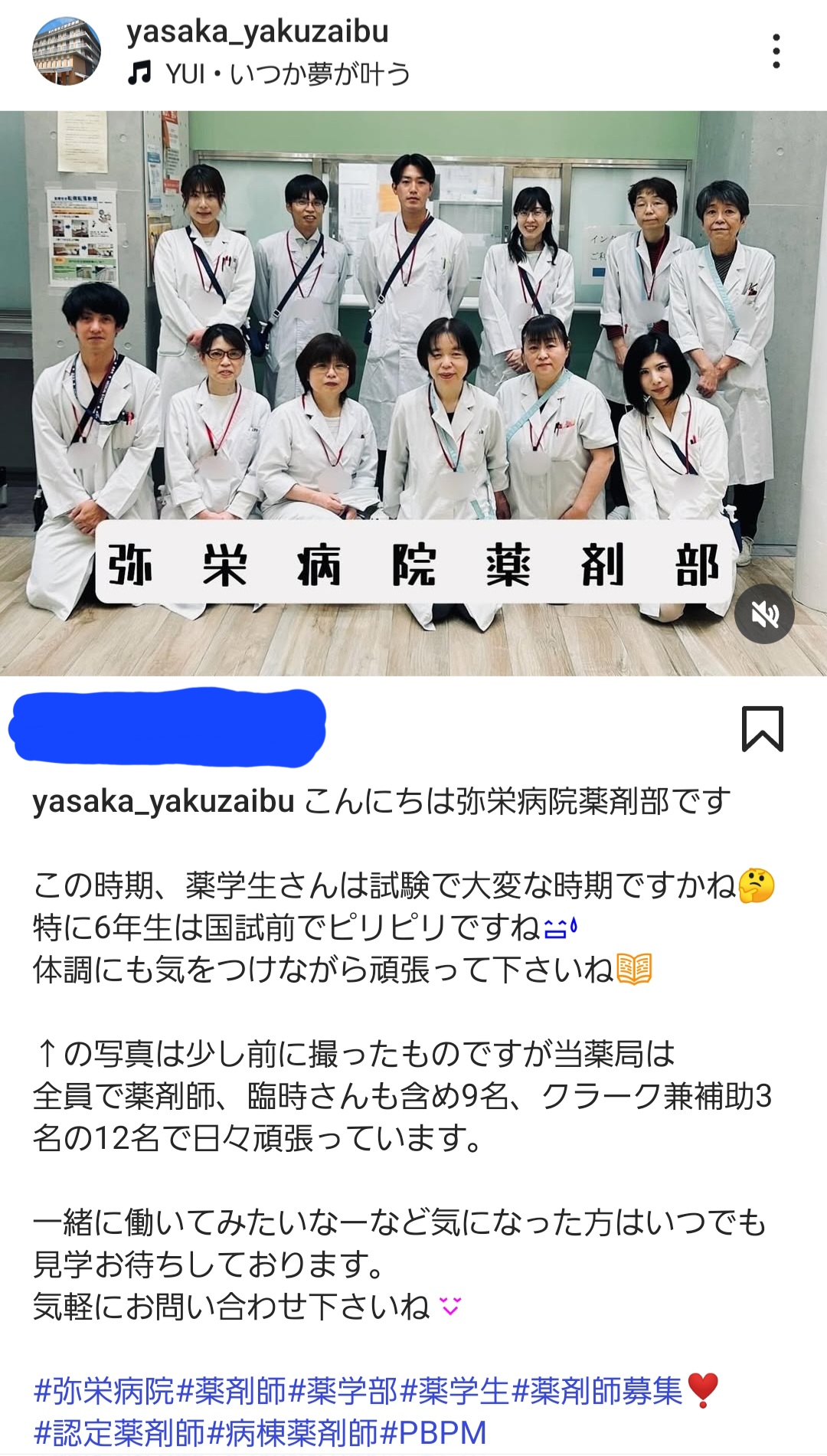Viewport: 827px width, 1456px height.
Task: Open the #薬学生 hashtag
Action: [454, 1391]
